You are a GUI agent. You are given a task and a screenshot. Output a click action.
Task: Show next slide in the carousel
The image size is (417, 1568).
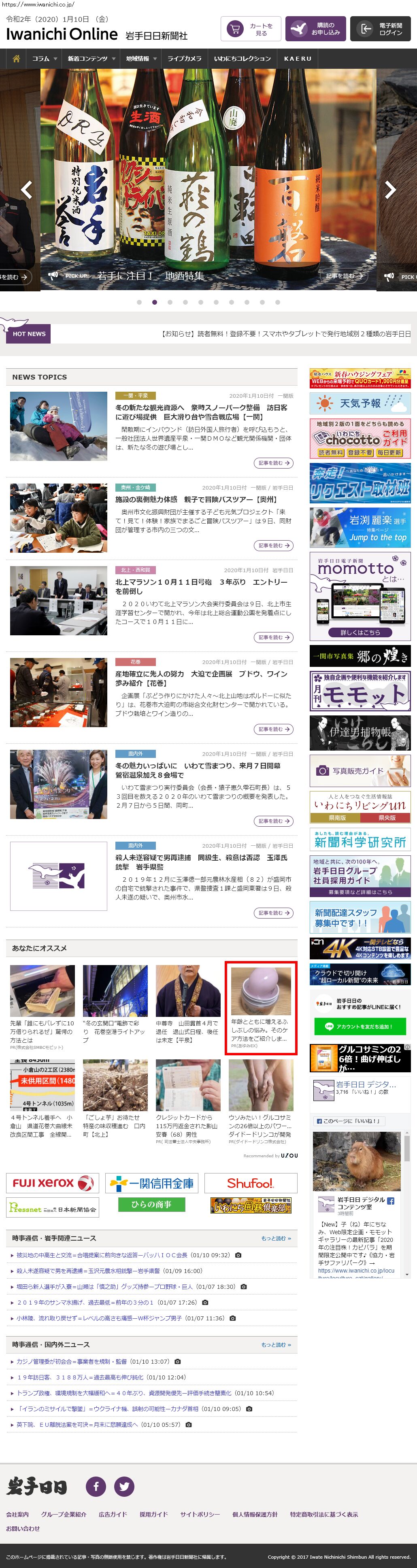click(390, 190)
